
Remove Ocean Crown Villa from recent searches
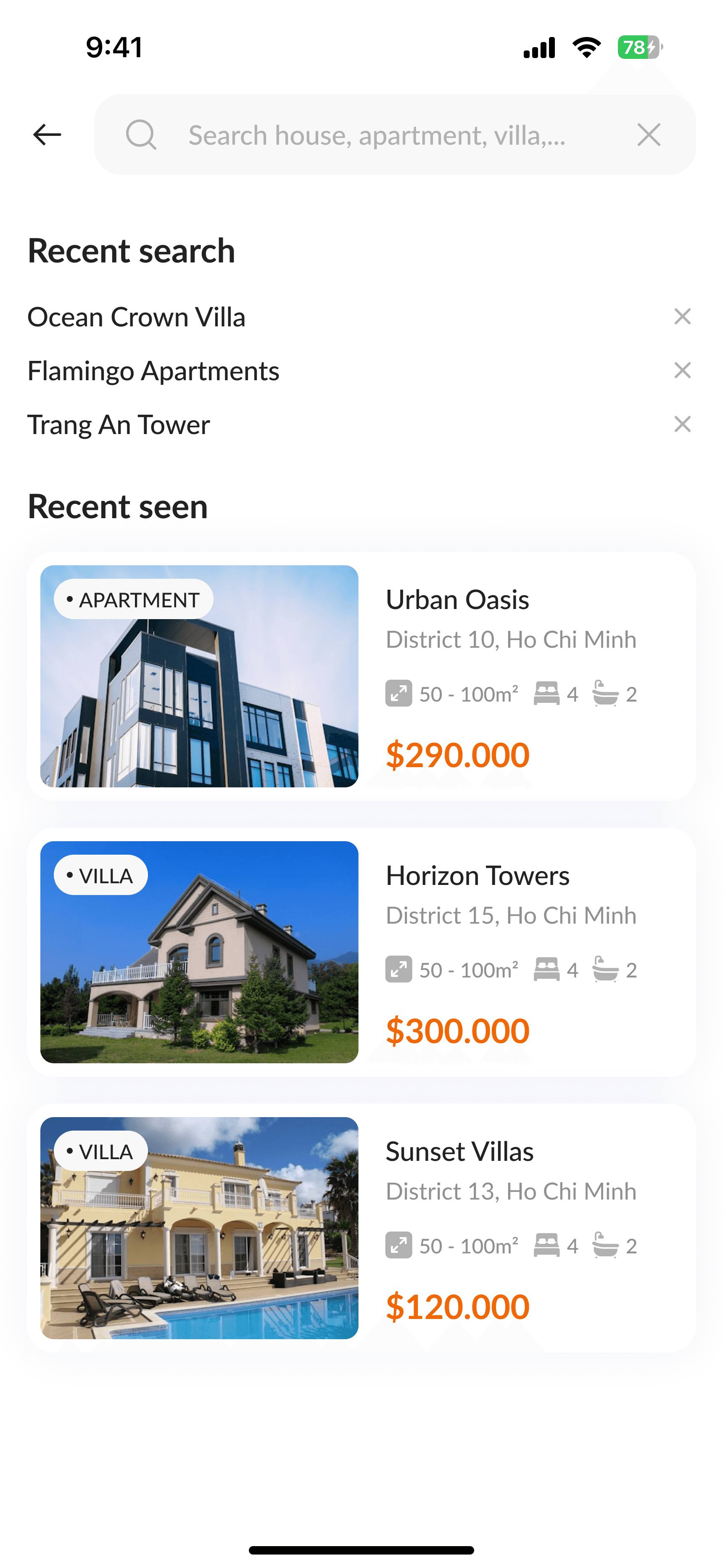(x=682, y=317)
